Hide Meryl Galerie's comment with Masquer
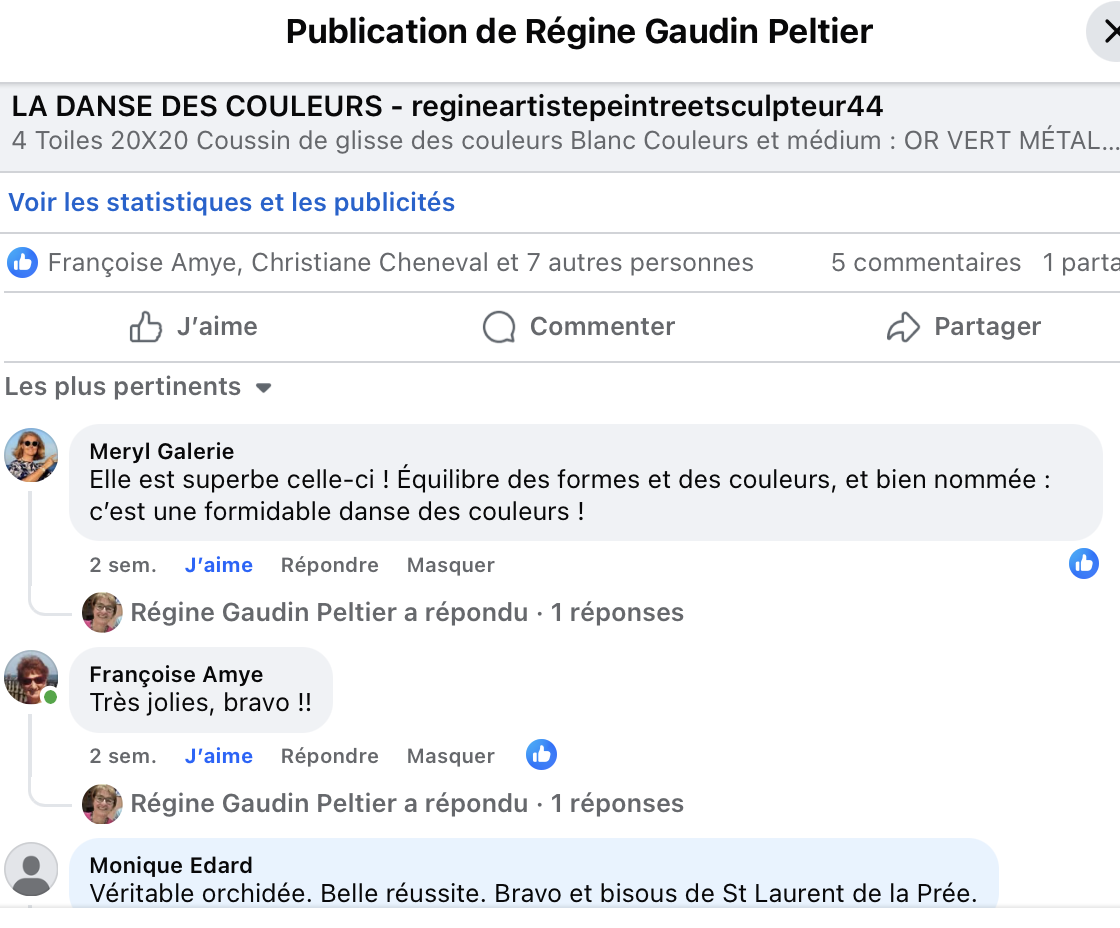Viewport: 1120px width, 928px height. coord(450,565)
